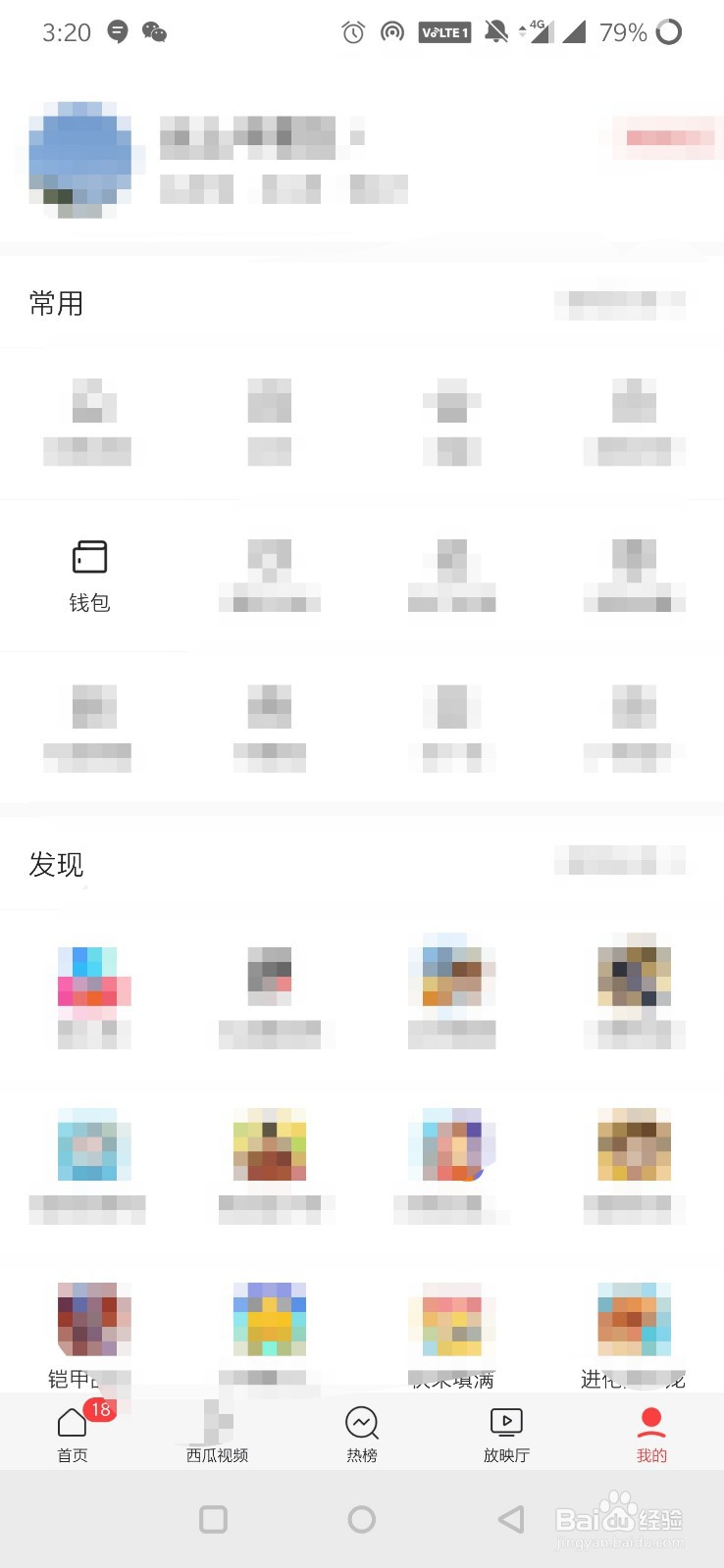Tap the alarm clock icon in the status bar
This screenshot has width=724, height=1568.
(x=352, y=31)
